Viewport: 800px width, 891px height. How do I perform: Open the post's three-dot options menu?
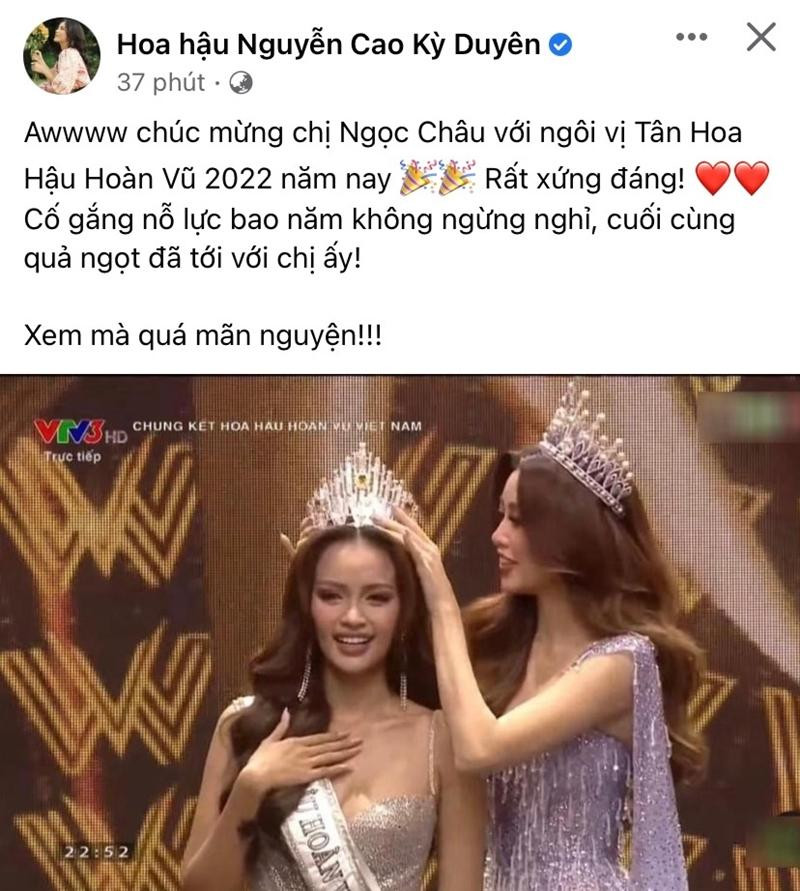coord(691,39)
